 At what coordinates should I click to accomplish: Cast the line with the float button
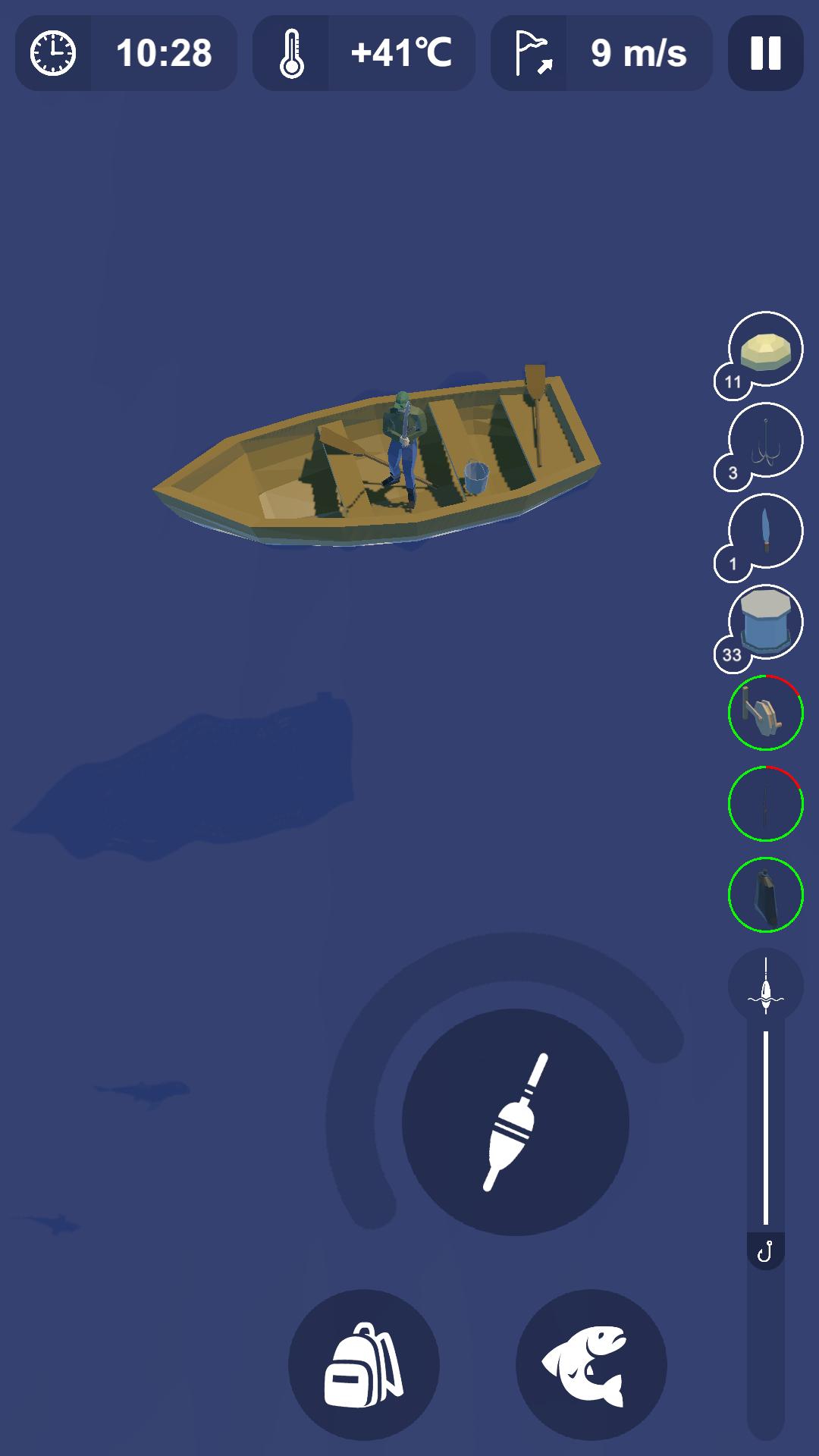click(x=516, y=1122)
